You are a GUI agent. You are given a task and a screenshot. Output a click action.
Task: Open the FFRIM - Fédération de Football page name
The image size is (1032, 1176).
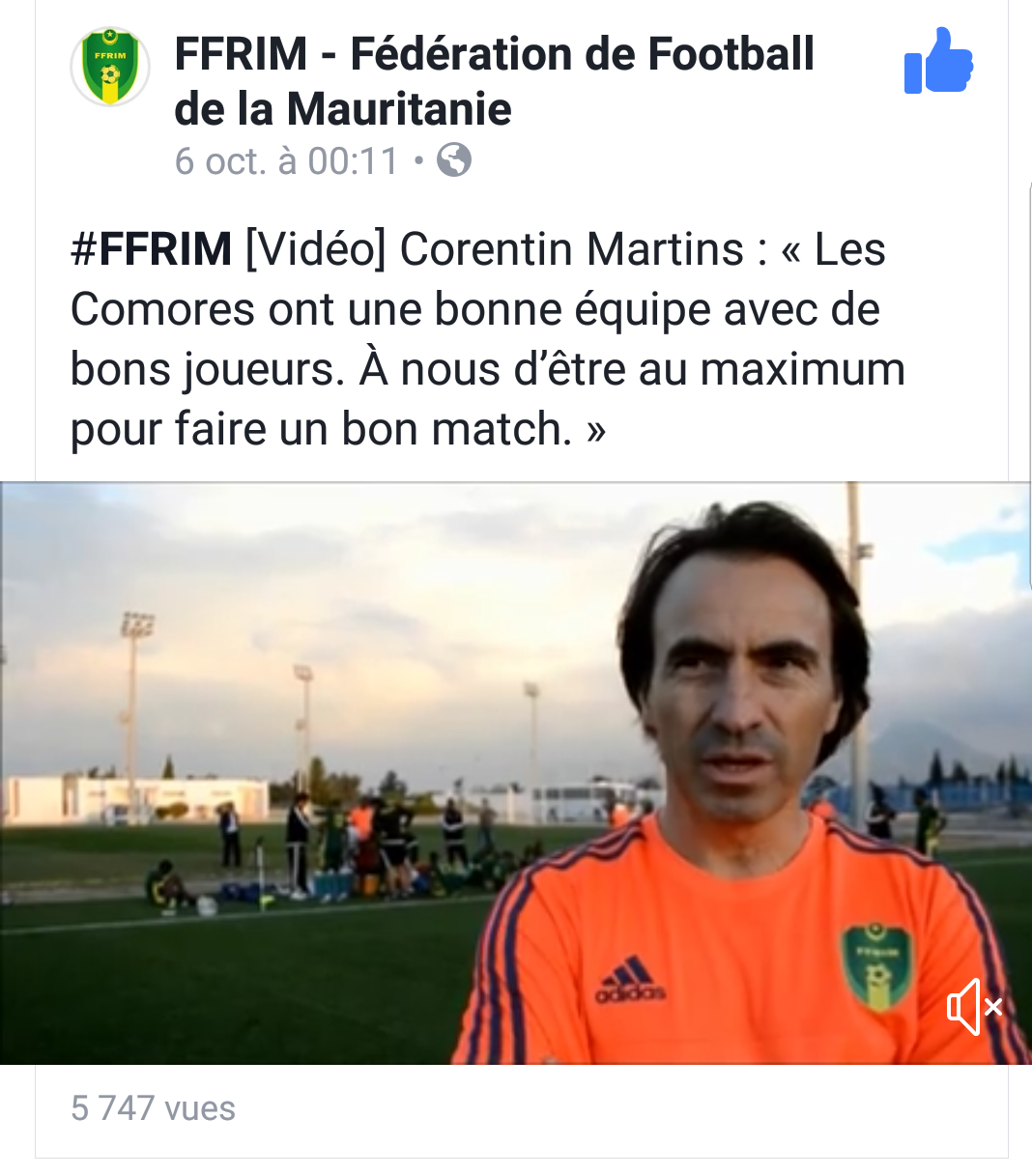(494, 81)
